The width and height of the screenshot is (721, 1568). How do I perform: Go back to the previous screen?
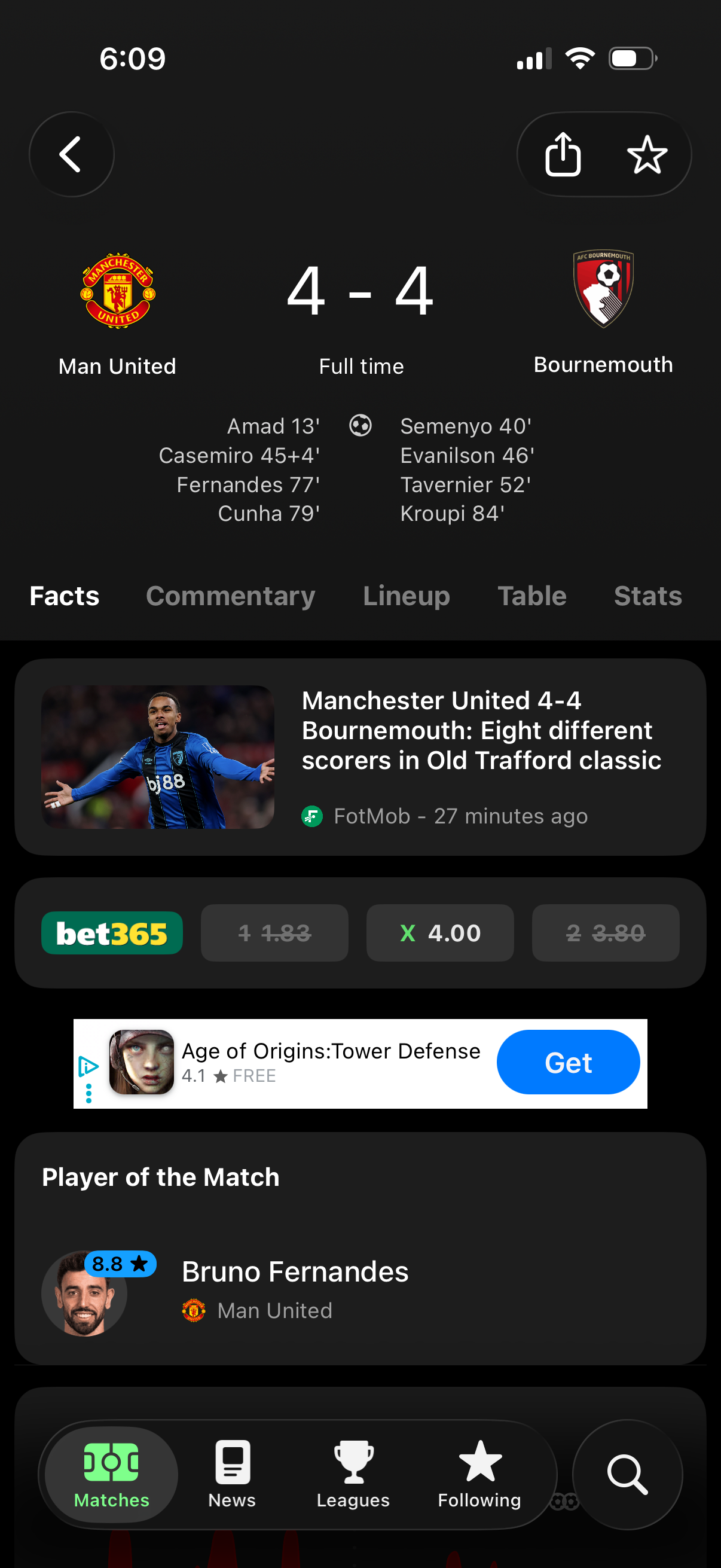pos(71,154)
